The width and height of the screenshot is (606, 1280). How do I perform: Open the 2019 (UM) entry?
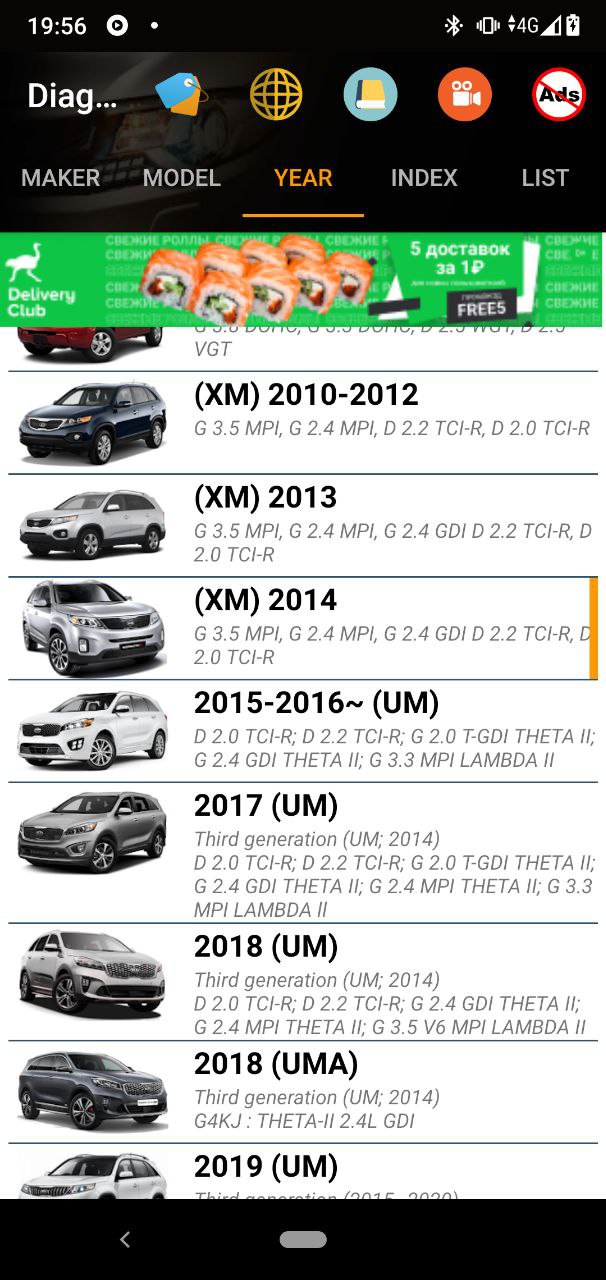tap(303, 1172)
